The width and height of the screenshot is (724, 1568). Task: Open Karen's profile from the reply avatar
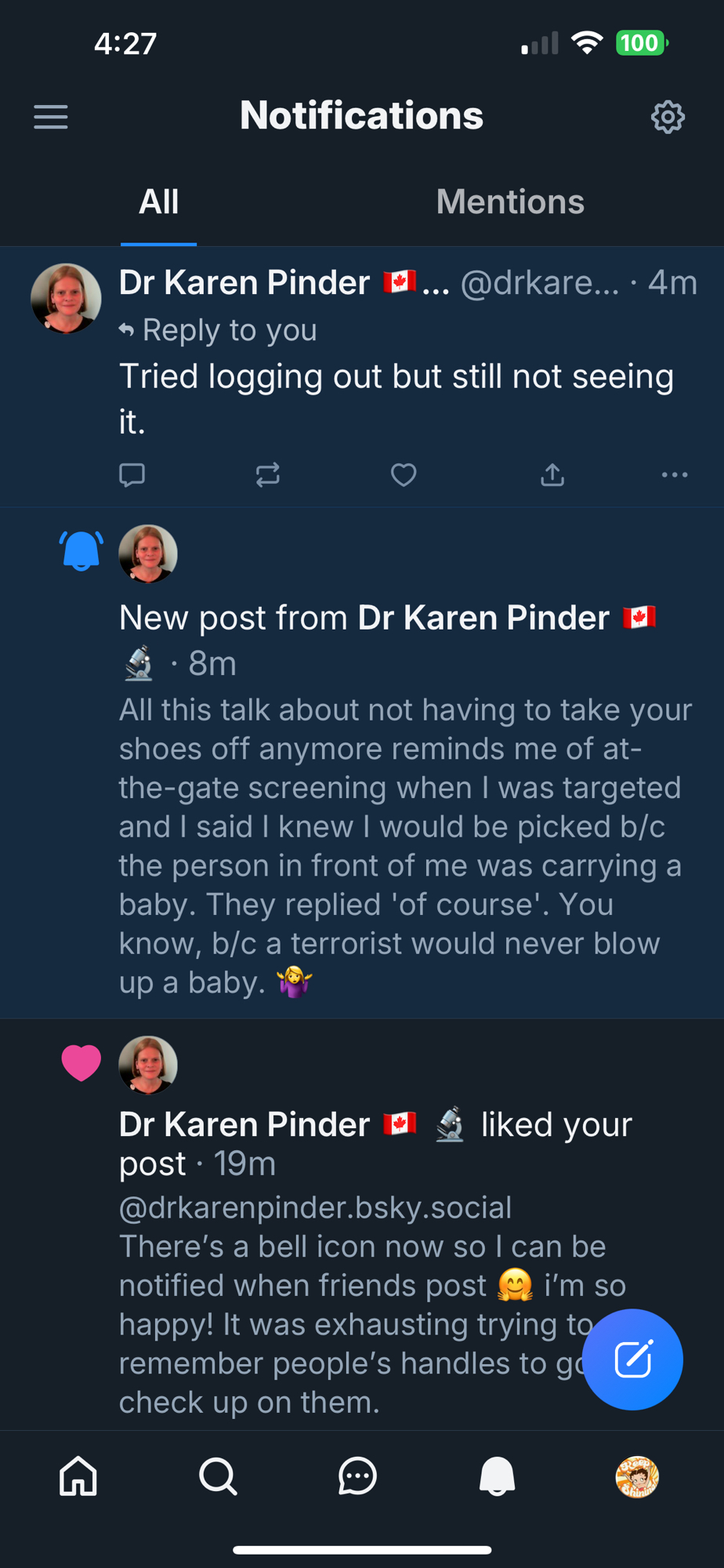click(66, 298)
